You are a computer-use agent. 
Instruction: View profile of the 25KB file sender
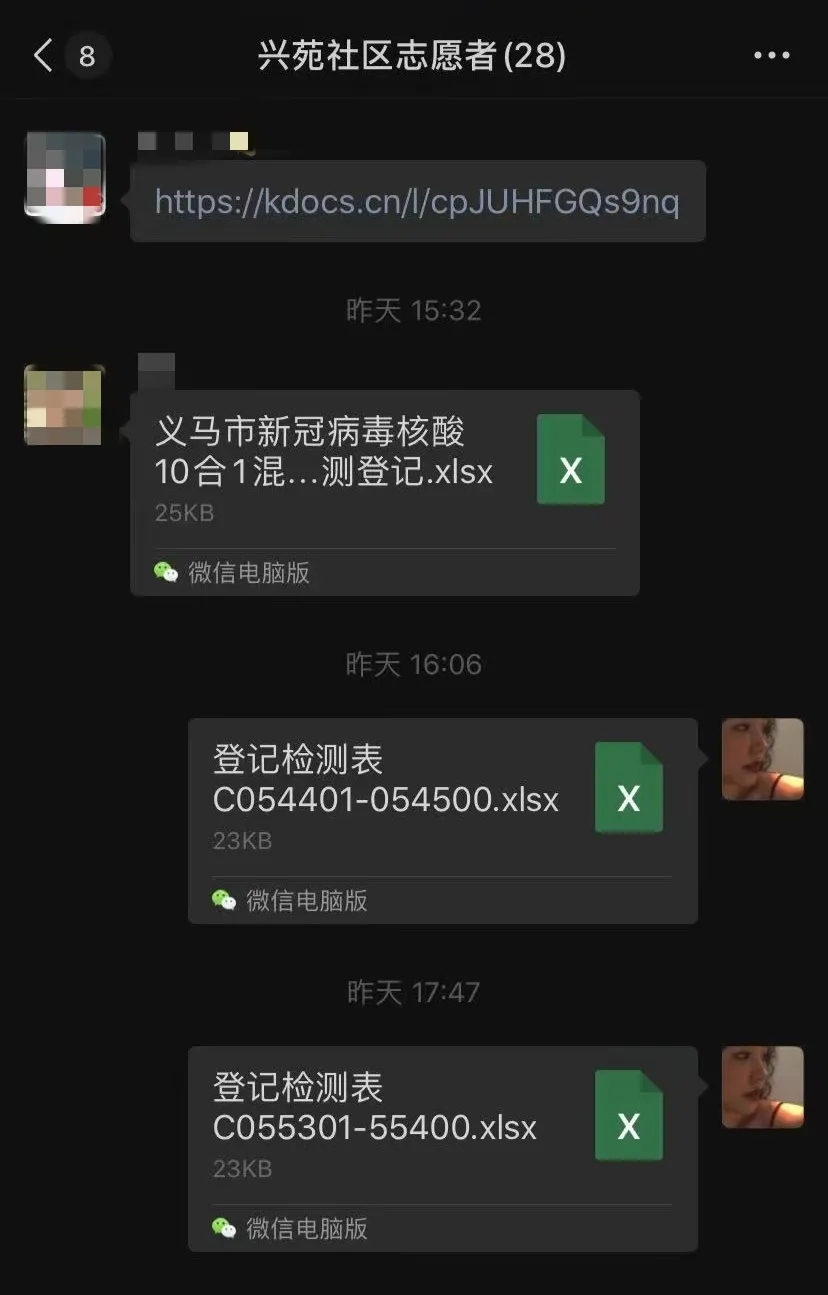64,405
